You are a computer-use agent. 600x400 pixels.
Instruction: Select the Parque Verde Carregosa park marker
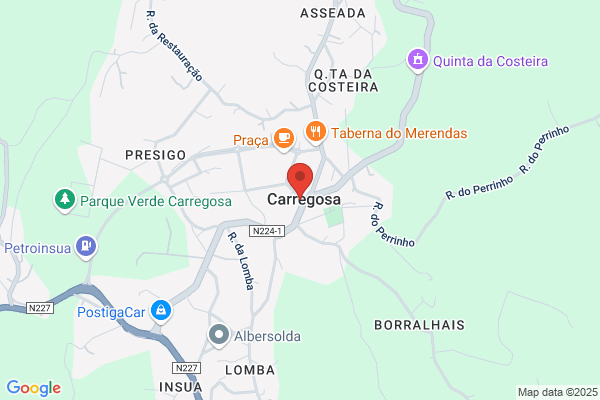pyautogui.click(x=65, y=200)
